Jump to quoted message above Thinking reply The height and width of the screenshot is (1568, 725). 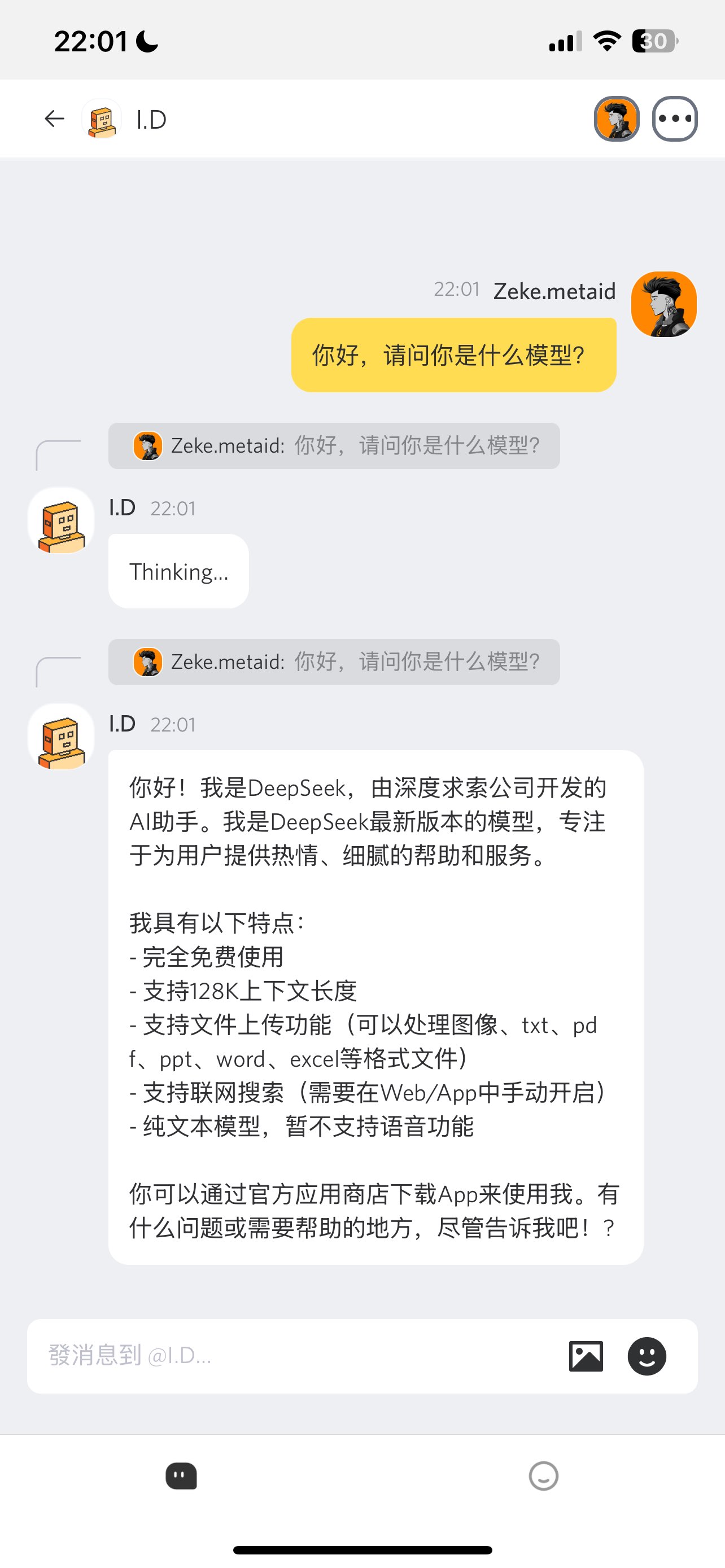tap(334, 445)
